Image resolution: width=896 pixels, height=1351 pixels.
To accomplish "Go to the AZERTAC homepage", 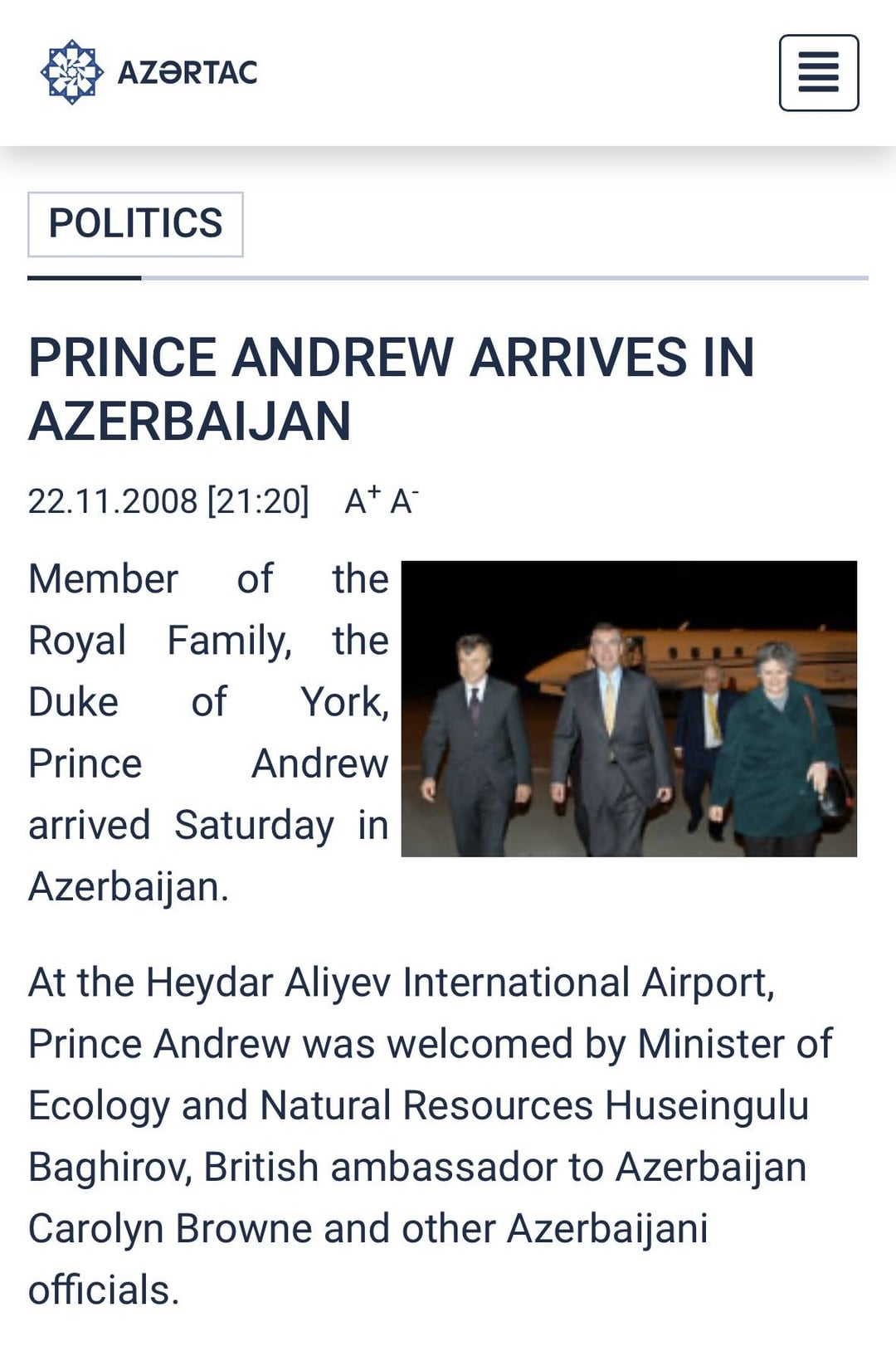I will pyautogui.click(x=149, y=72).
